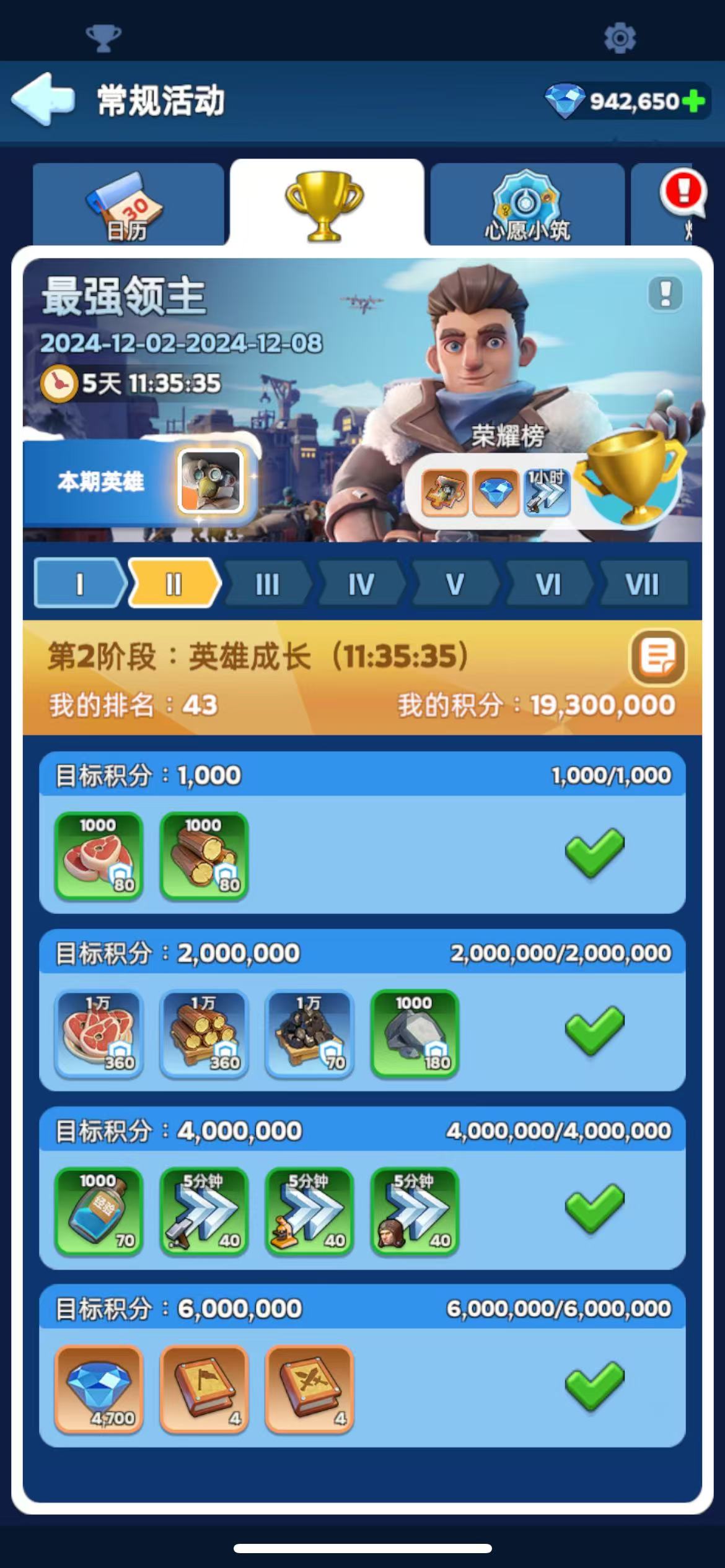
Task: Select stage VI
Action: tap(548, 583)
